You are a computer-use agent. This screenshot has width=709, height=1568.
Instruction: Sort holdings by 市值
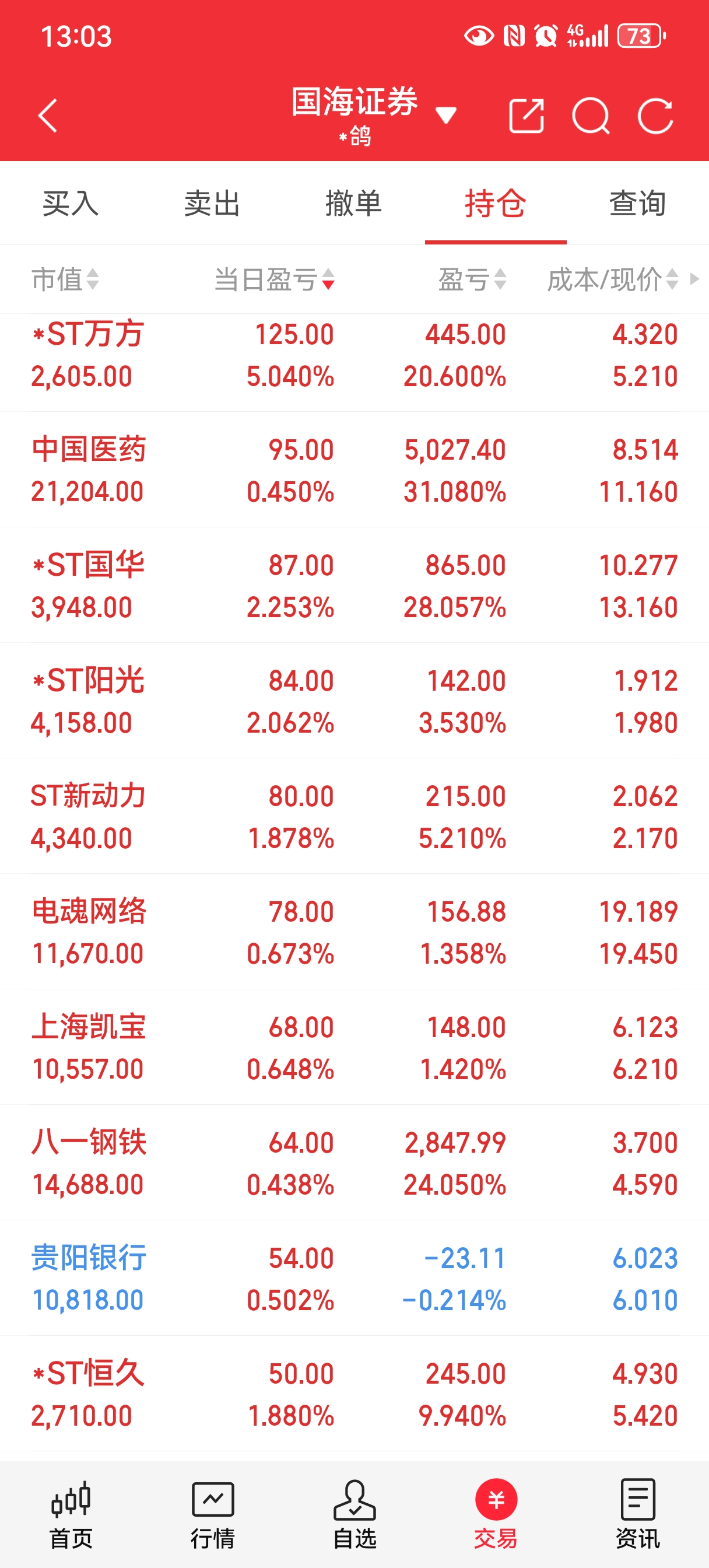click(65, 280)
